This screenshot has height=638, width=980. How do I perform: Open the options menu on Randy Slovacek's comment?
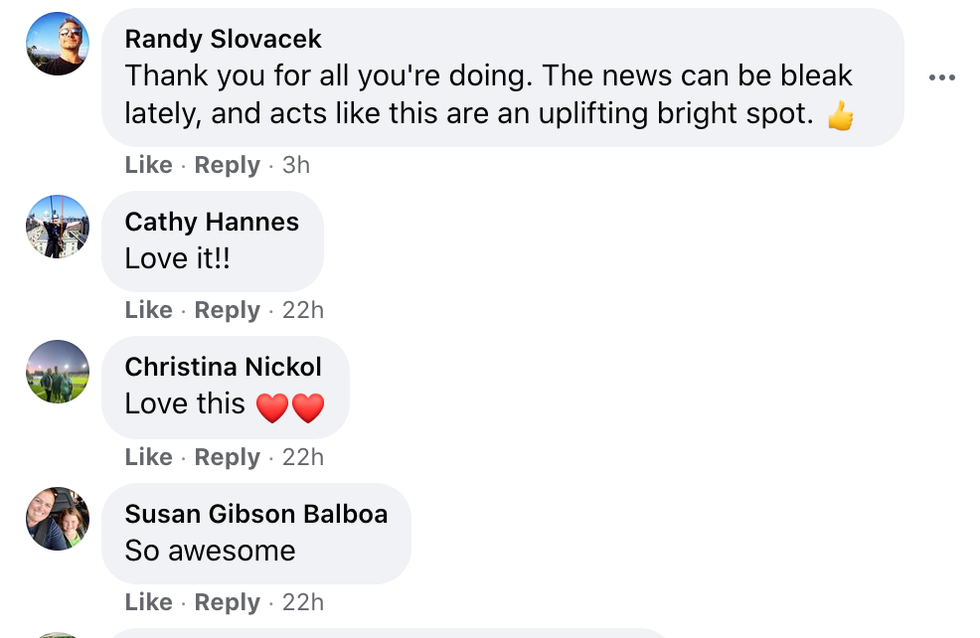click(941, 78)
